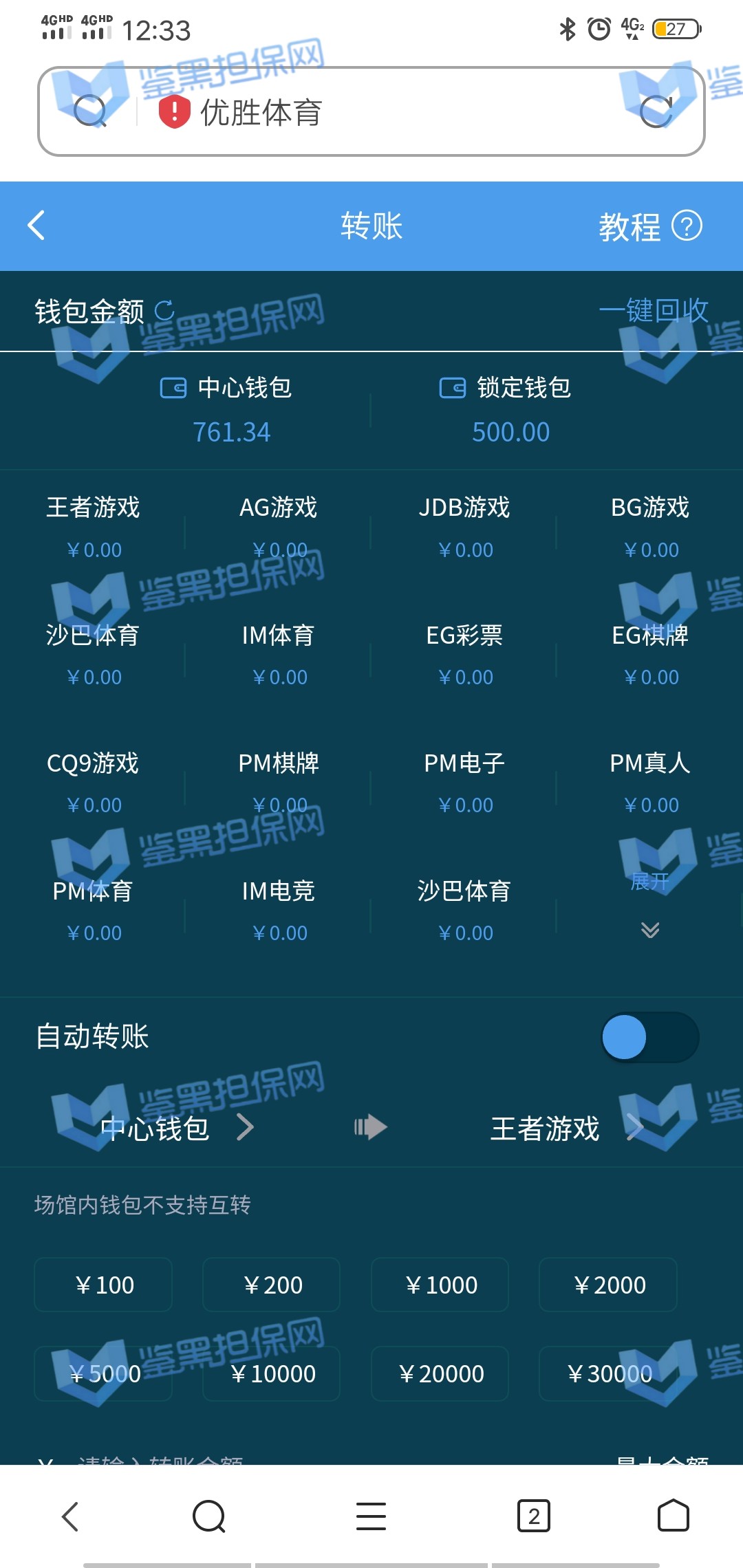Go back from the 转账 page
The width and height of the screenshot is (743, 1568).
pyautogui.click(x=36, y=226)
